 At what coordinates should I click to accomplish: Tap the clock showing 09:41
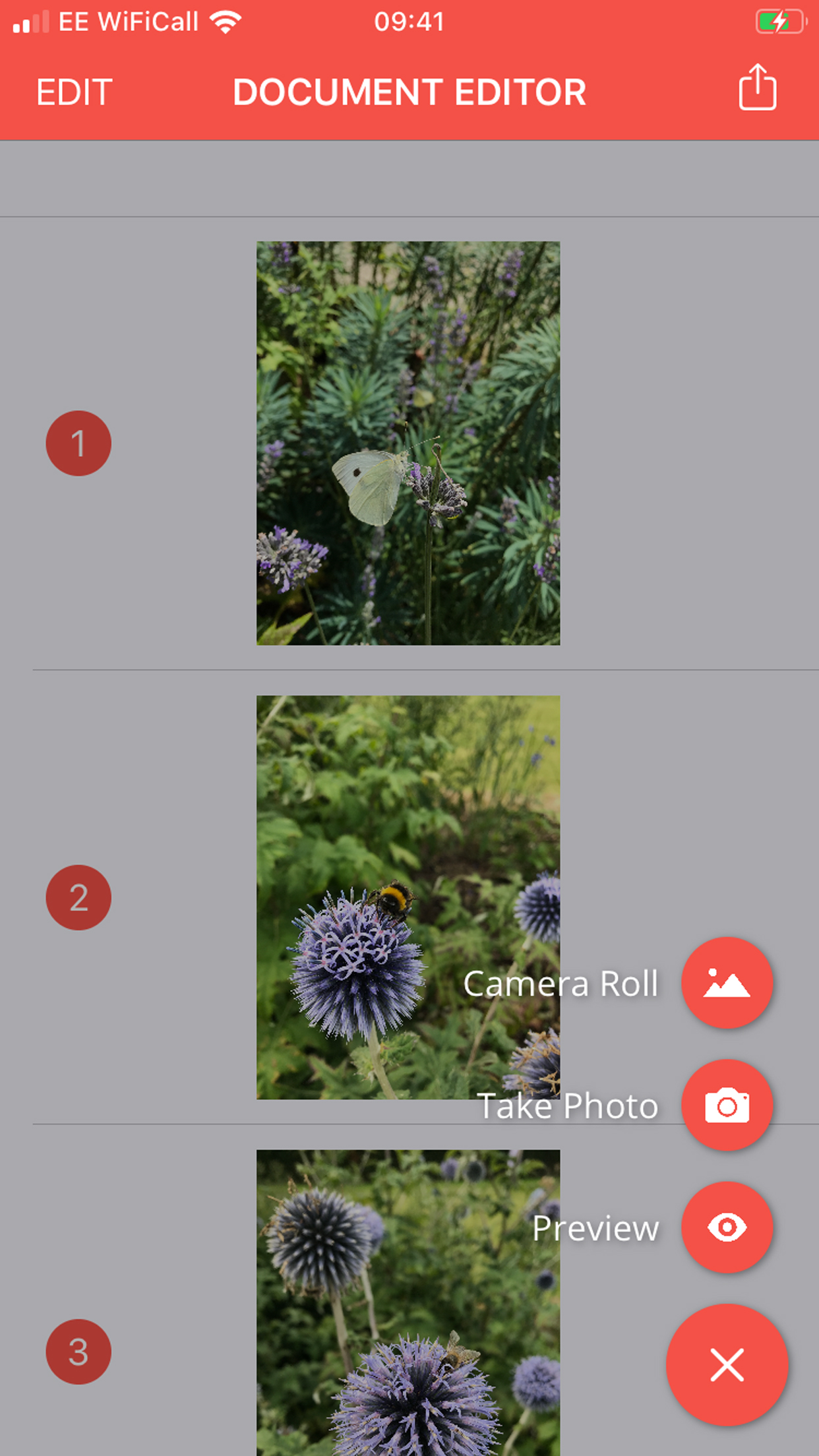(x=409, y=22)
